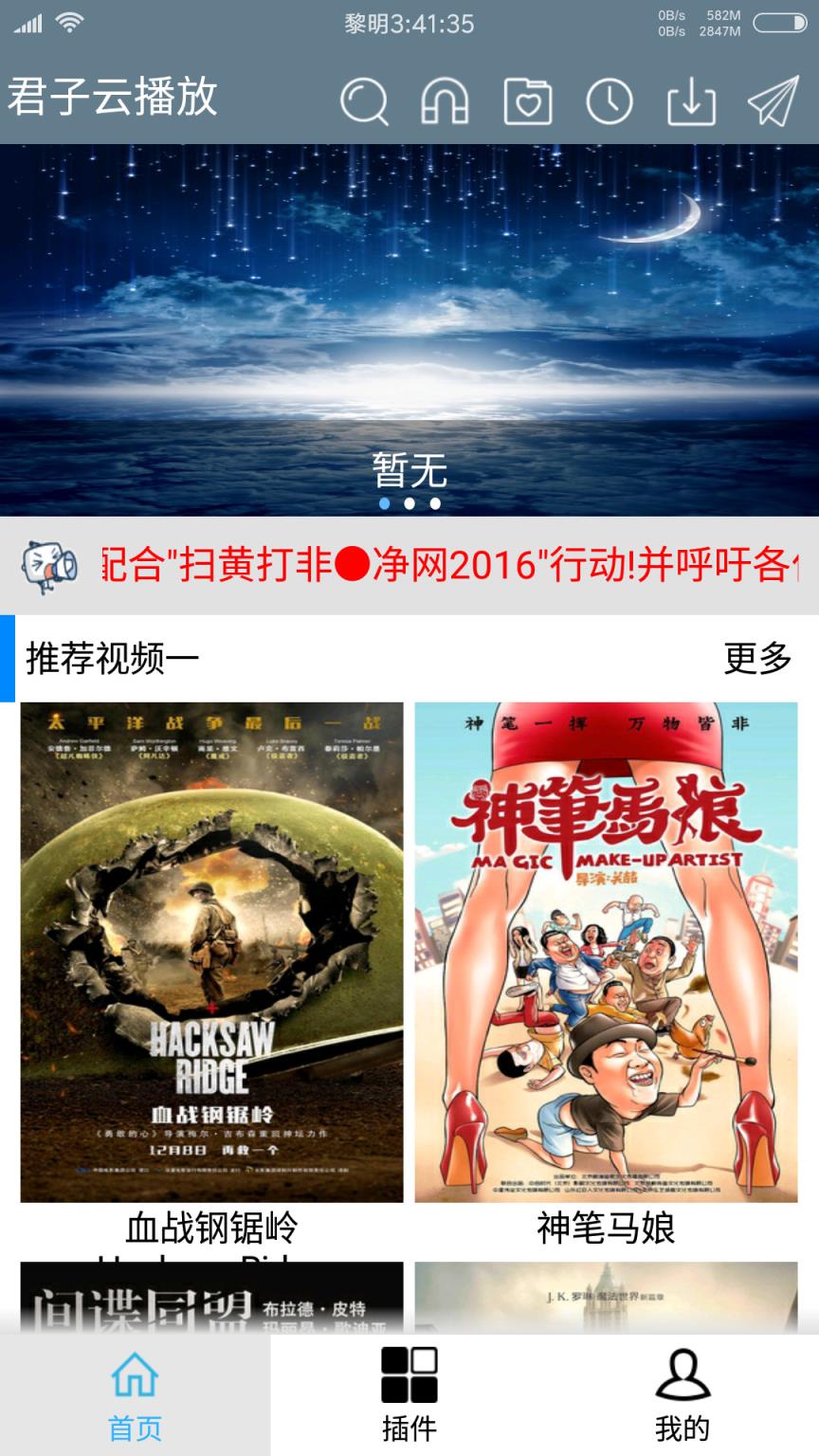Screen dimensions: 819x1456
Task: Tap the headphone-shaped icon in the top bar
Action: click(x=445, y=100)
